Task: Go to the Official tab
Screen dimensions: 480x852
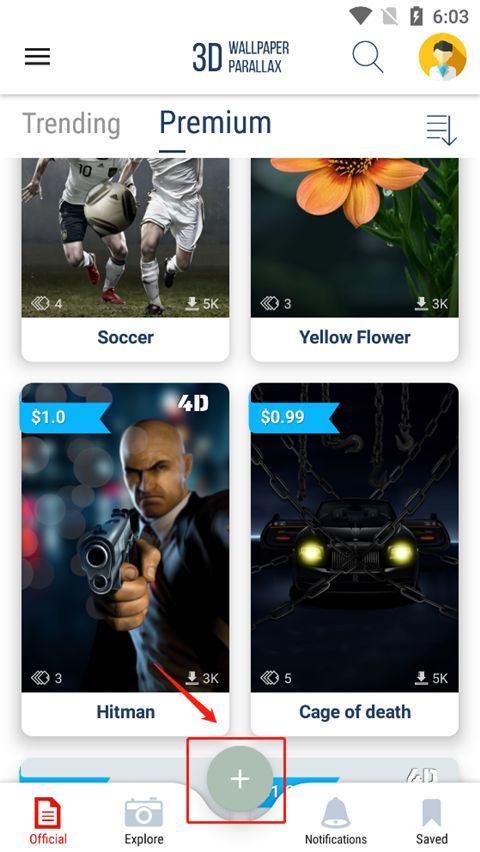Action: 48,820
